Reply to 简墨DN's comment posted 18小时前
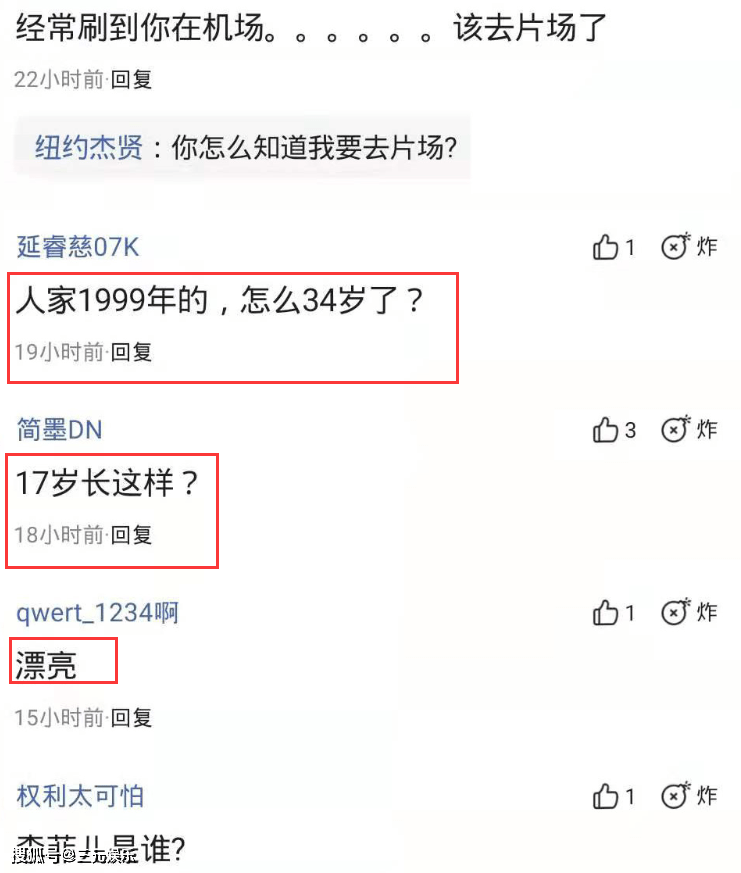741x873 pixels. tap(131, 535)
